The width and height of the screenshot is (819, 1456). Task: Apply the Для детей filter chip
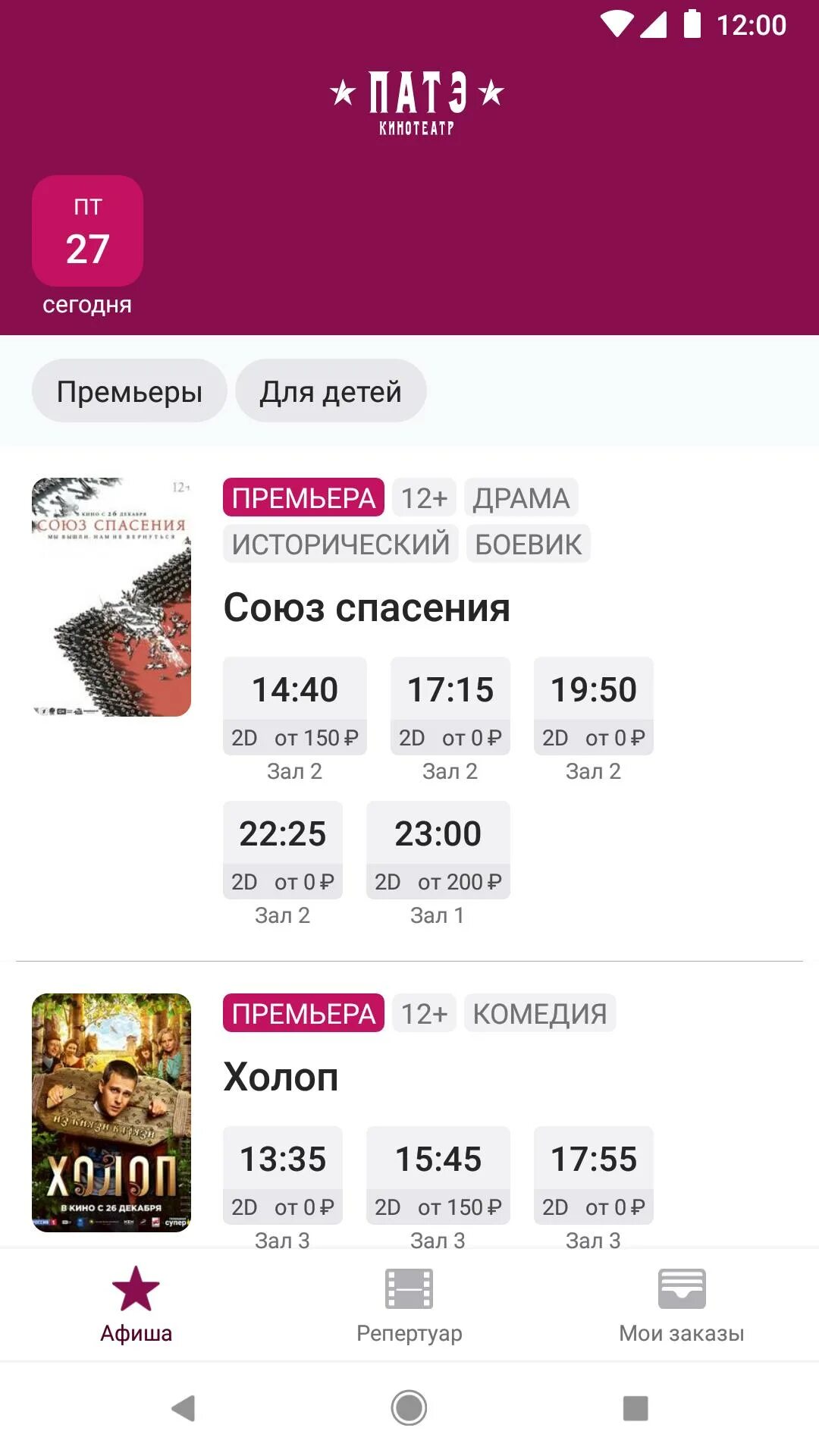point(331,391)
